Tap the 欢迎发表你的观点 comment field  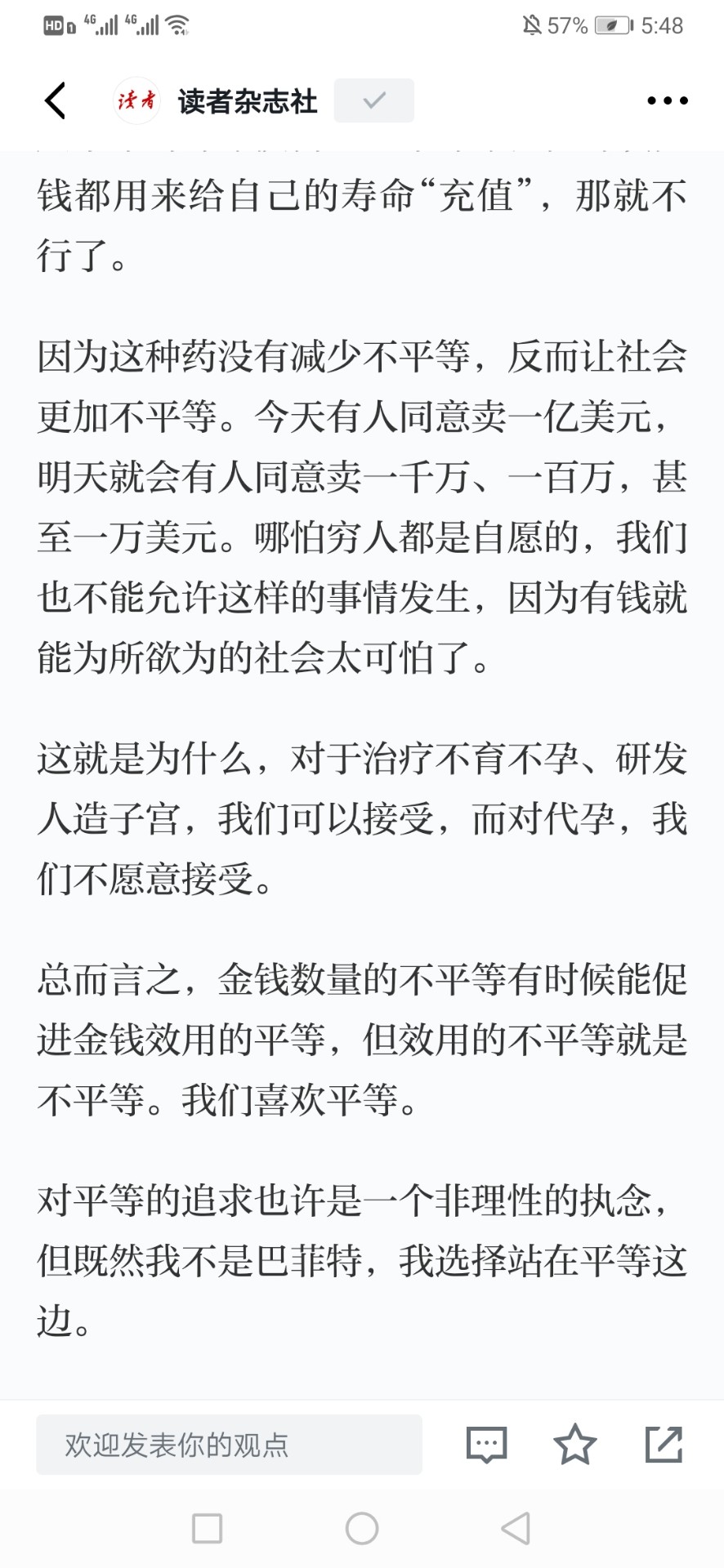pyautogui.click(x=229, y=1445)
